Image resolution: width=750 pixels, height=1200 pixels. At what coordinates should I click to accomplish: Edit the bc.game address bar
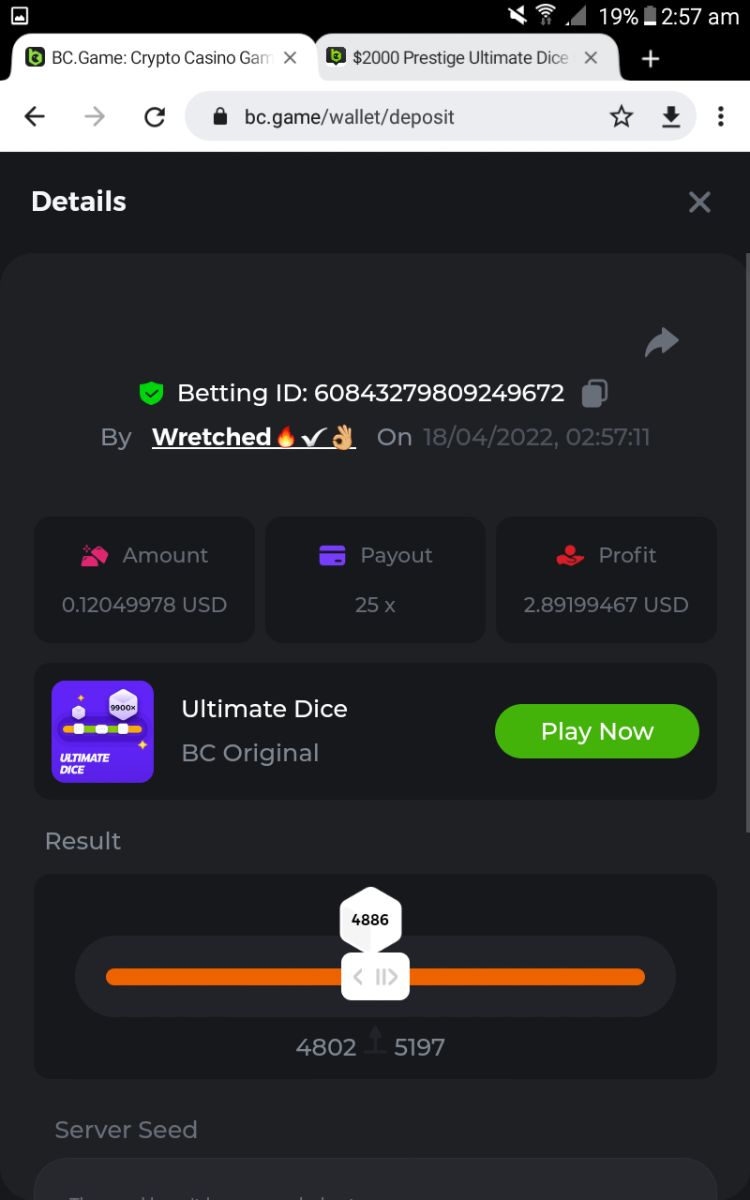point(400,117)
